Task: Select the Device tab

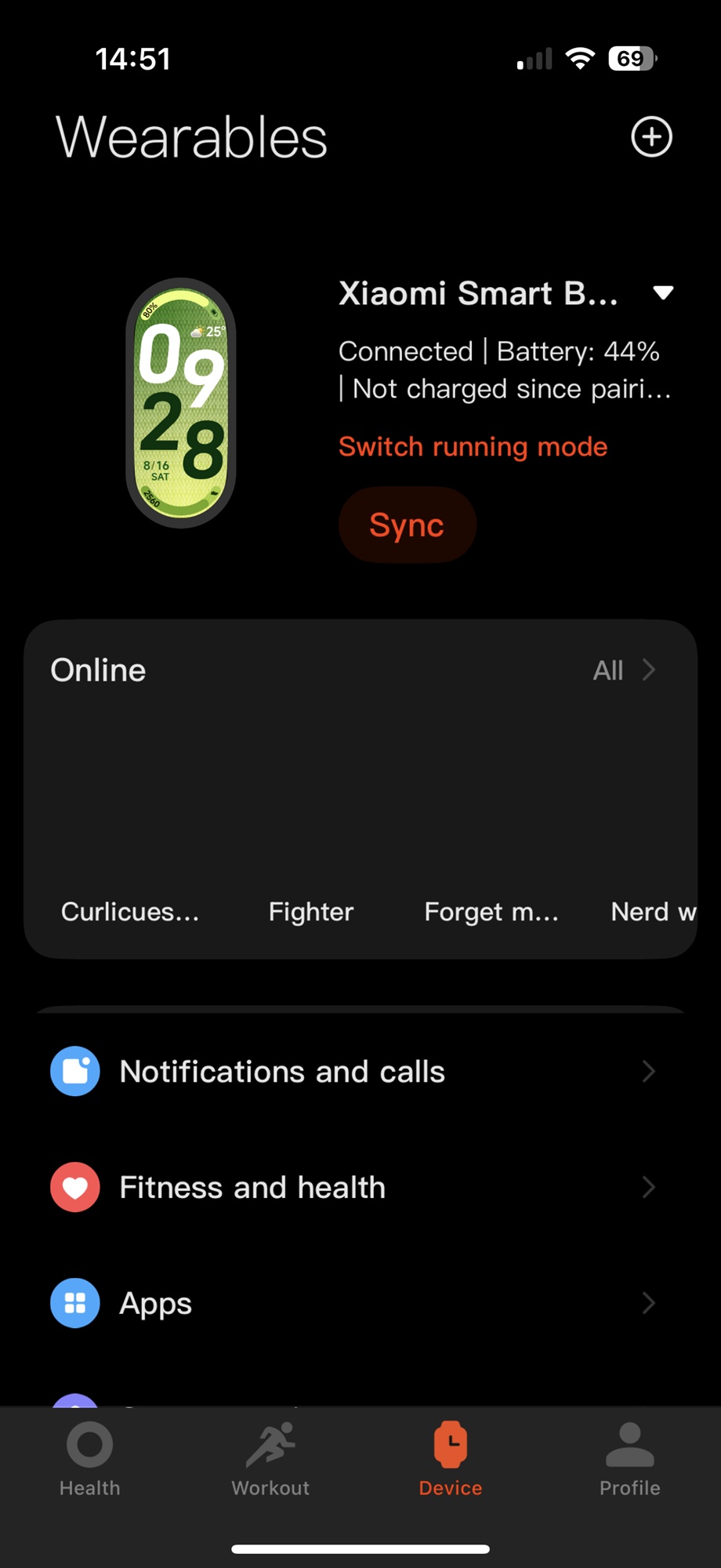Action: (451, 1460)
